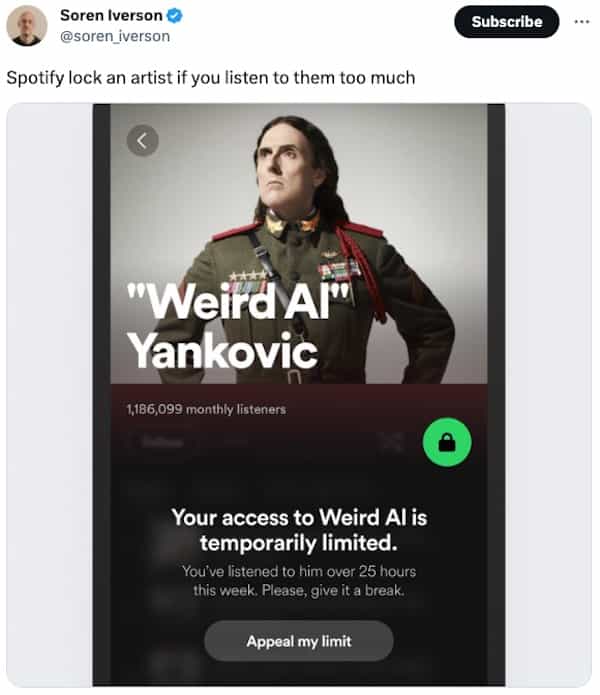Open the @soren_iverson handle link

(115, 36)
